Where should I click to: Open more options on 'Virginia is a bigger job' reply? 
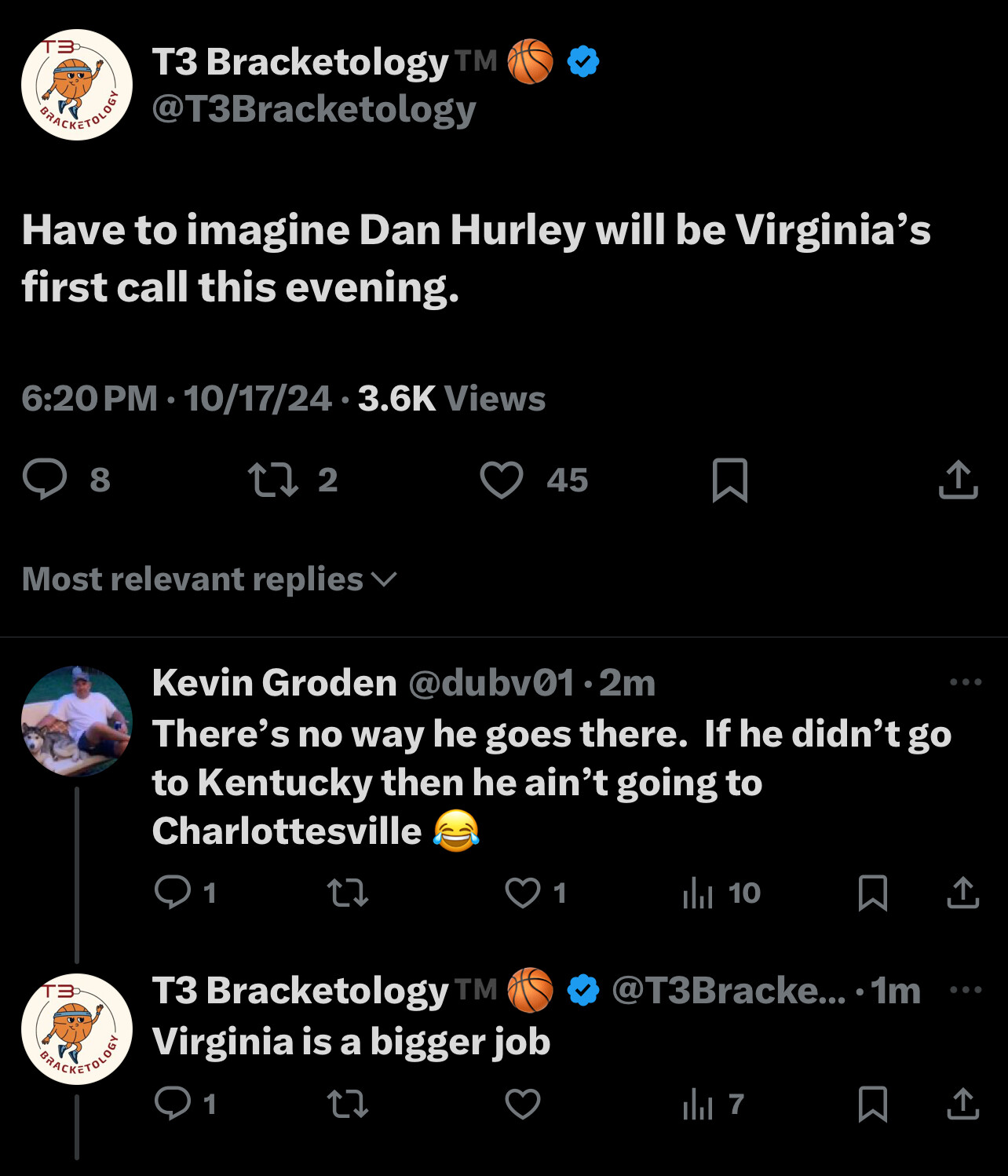966,989
